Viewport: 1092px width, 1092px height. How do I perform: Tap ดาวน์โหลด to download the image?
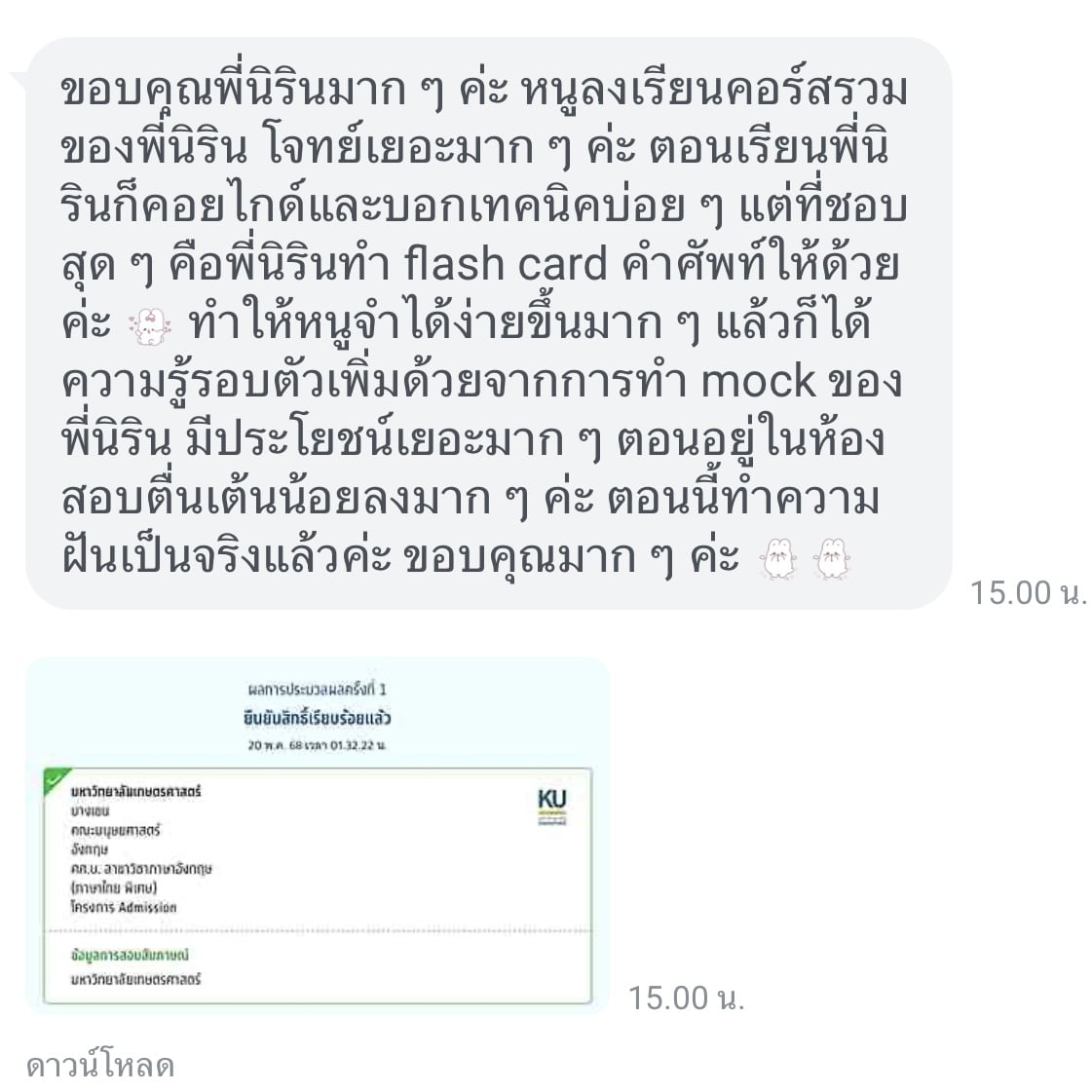100,1065
